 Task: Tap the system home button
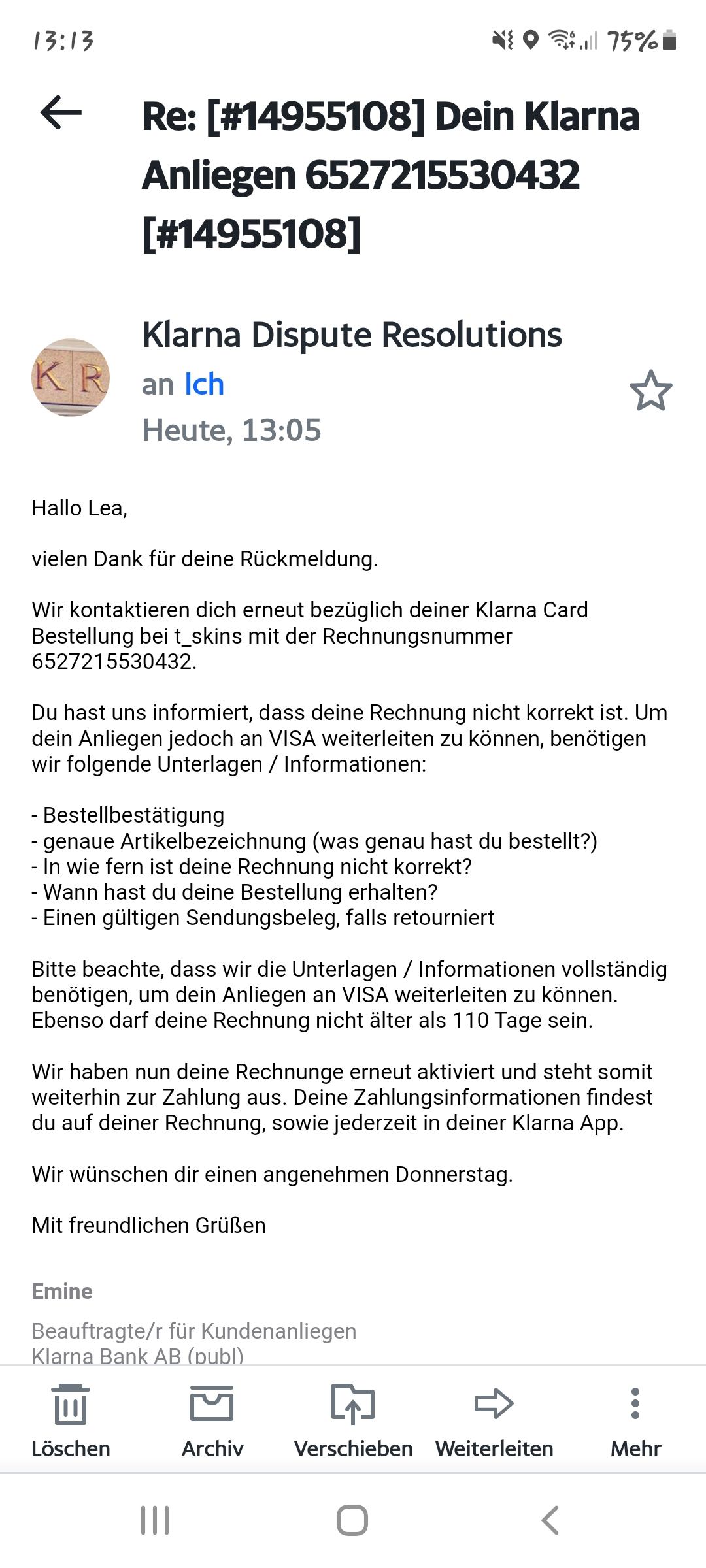click(352, 1520)
